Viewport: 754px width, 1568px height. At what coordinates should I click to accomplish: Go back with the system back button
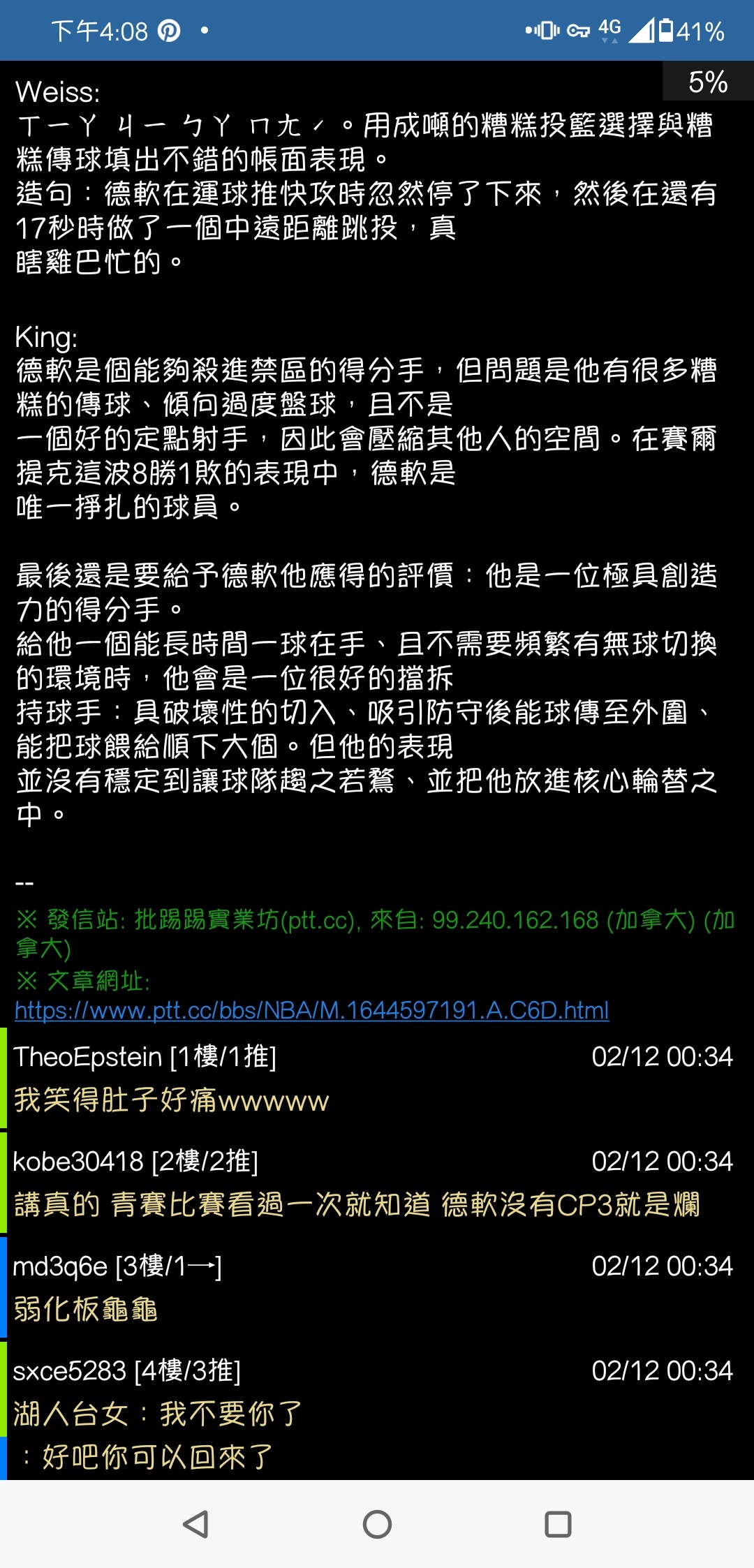(x=195, y=1524)
